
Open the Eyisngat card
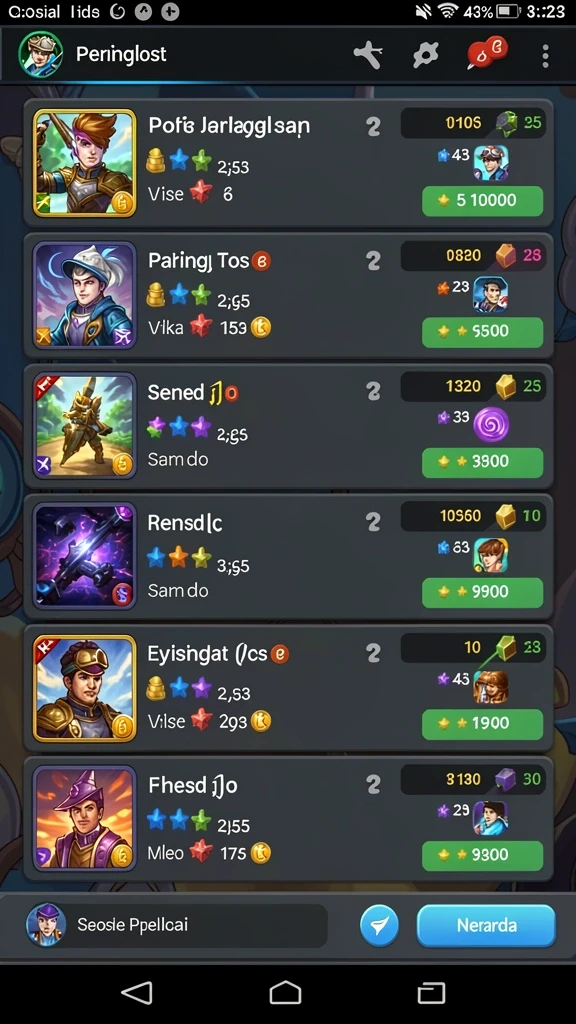289,687
